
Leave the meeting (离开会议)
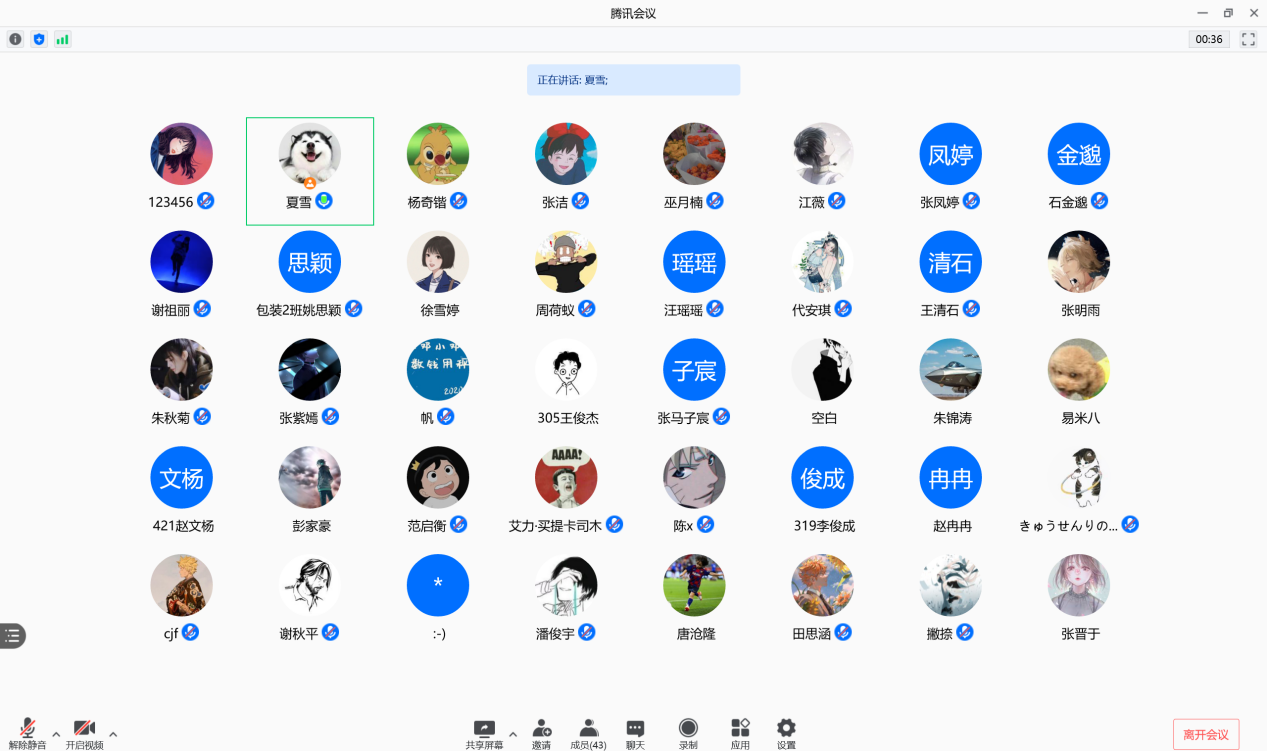point(1206,734)
